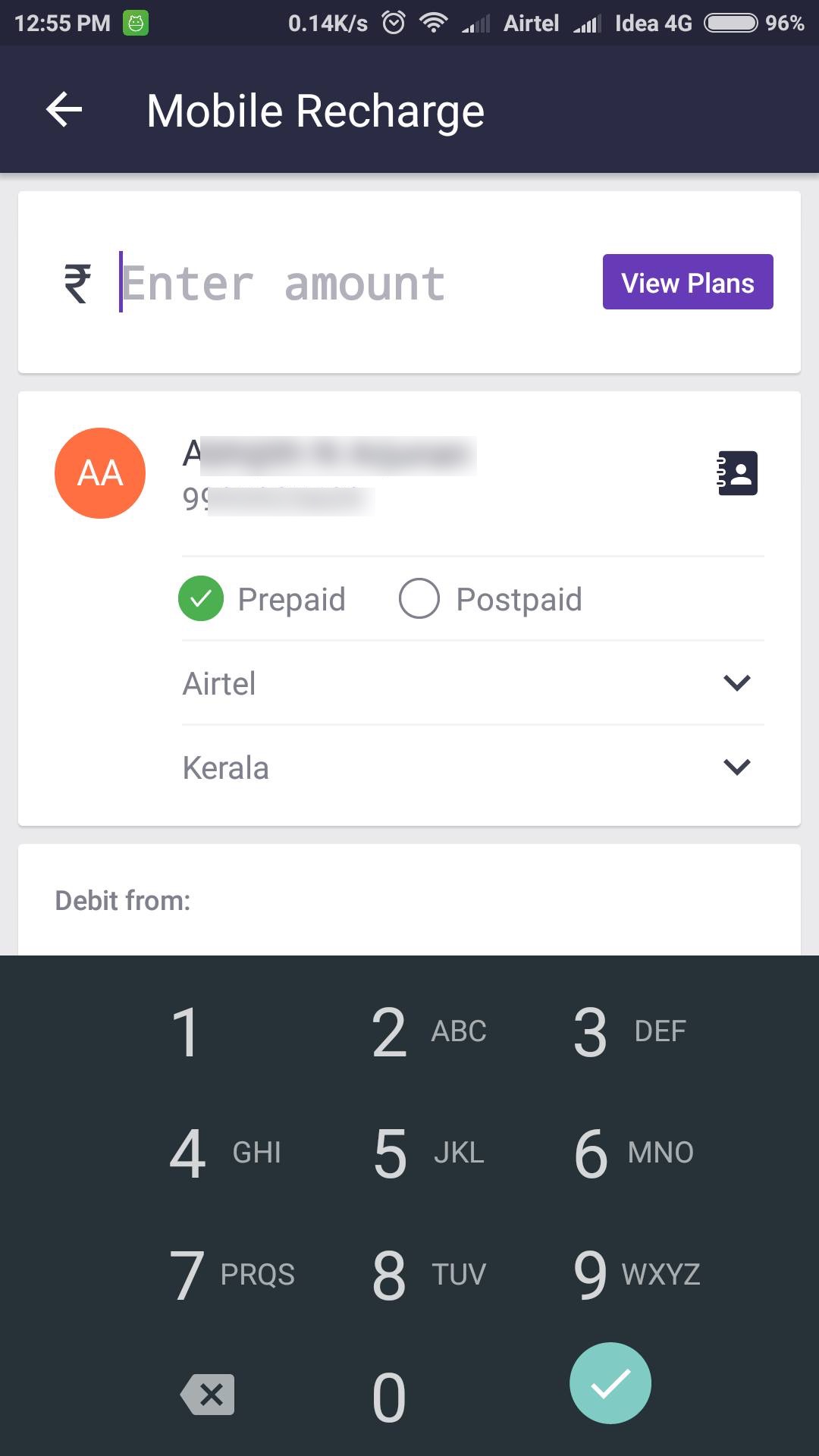
Task: Tap the back arrow on Mobile Recharge
Action: 64,109
